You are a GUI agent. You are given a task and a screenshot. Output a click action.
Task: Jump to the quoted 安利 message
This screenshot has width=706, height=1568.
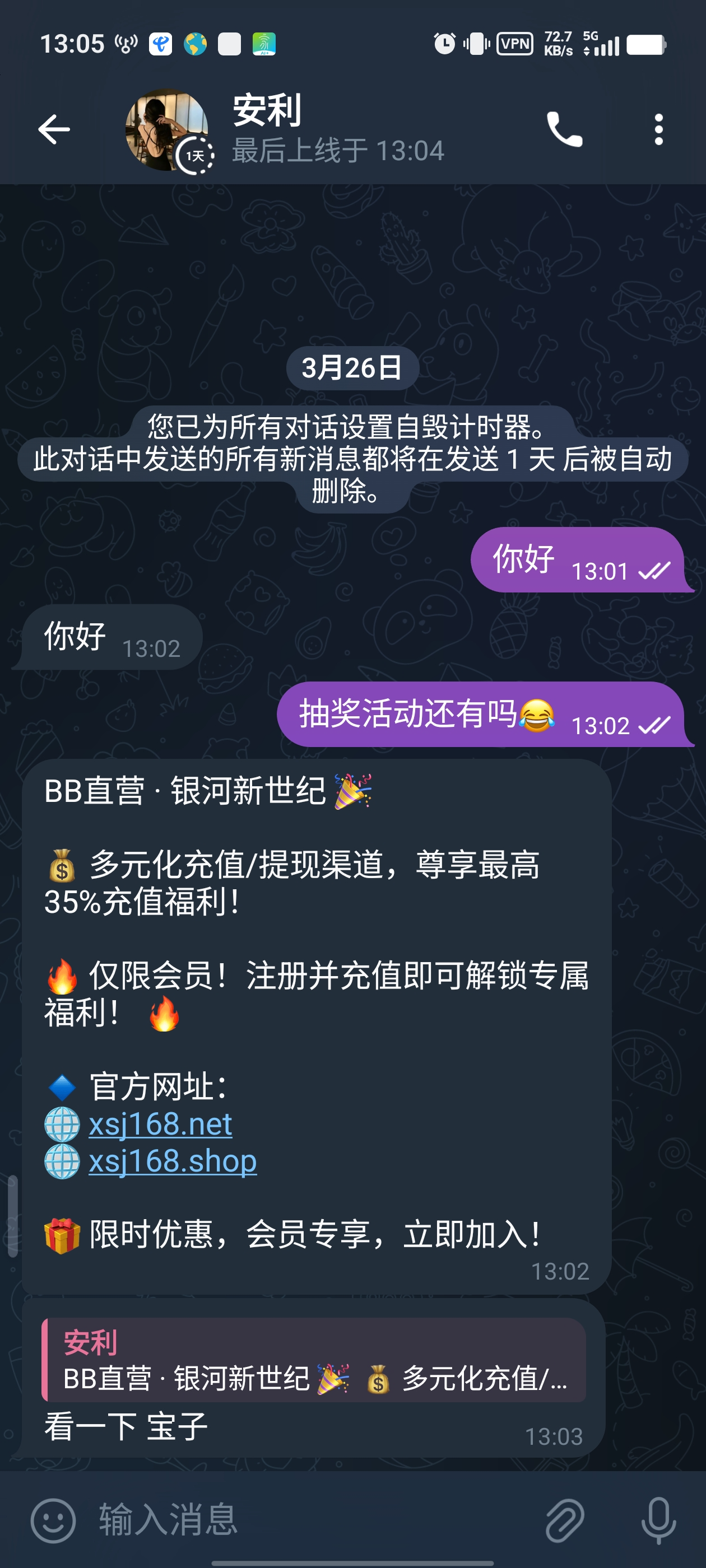point(314,1361)
